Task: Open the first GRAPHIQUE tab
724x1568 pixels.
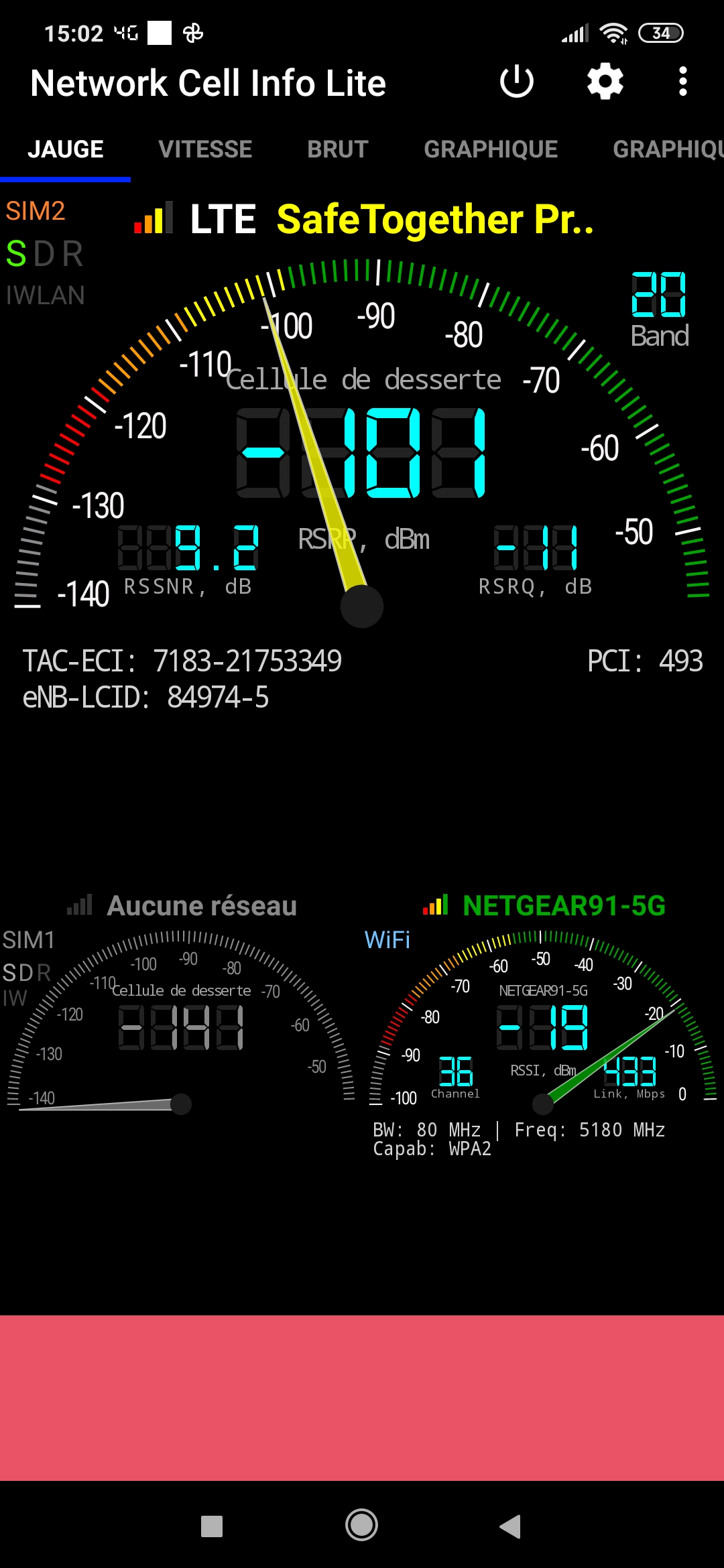Action: tap(491, 149)
